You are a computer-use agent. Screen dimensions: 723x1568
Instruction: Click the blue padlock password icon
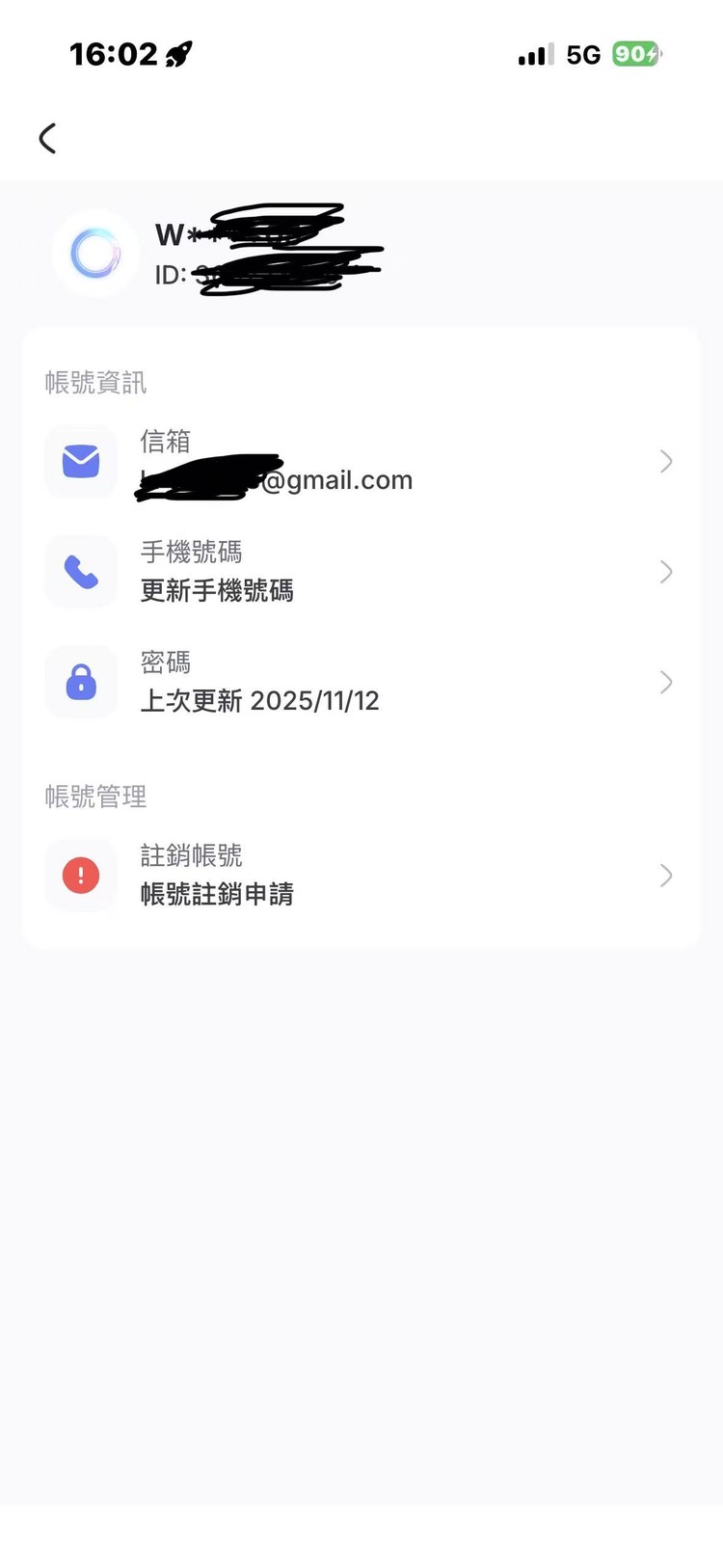coord(81,682)
